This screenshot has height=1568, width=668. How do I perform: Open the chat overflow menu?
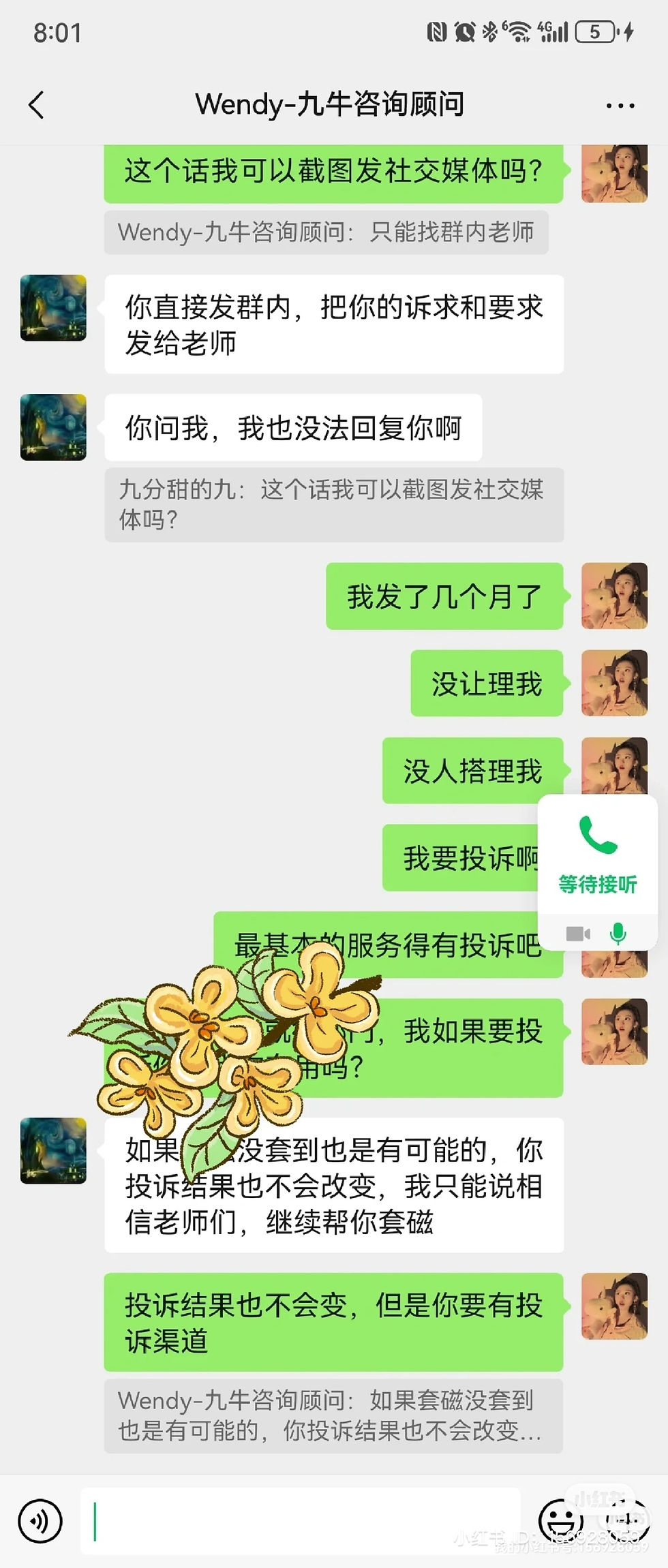[620, 106]
